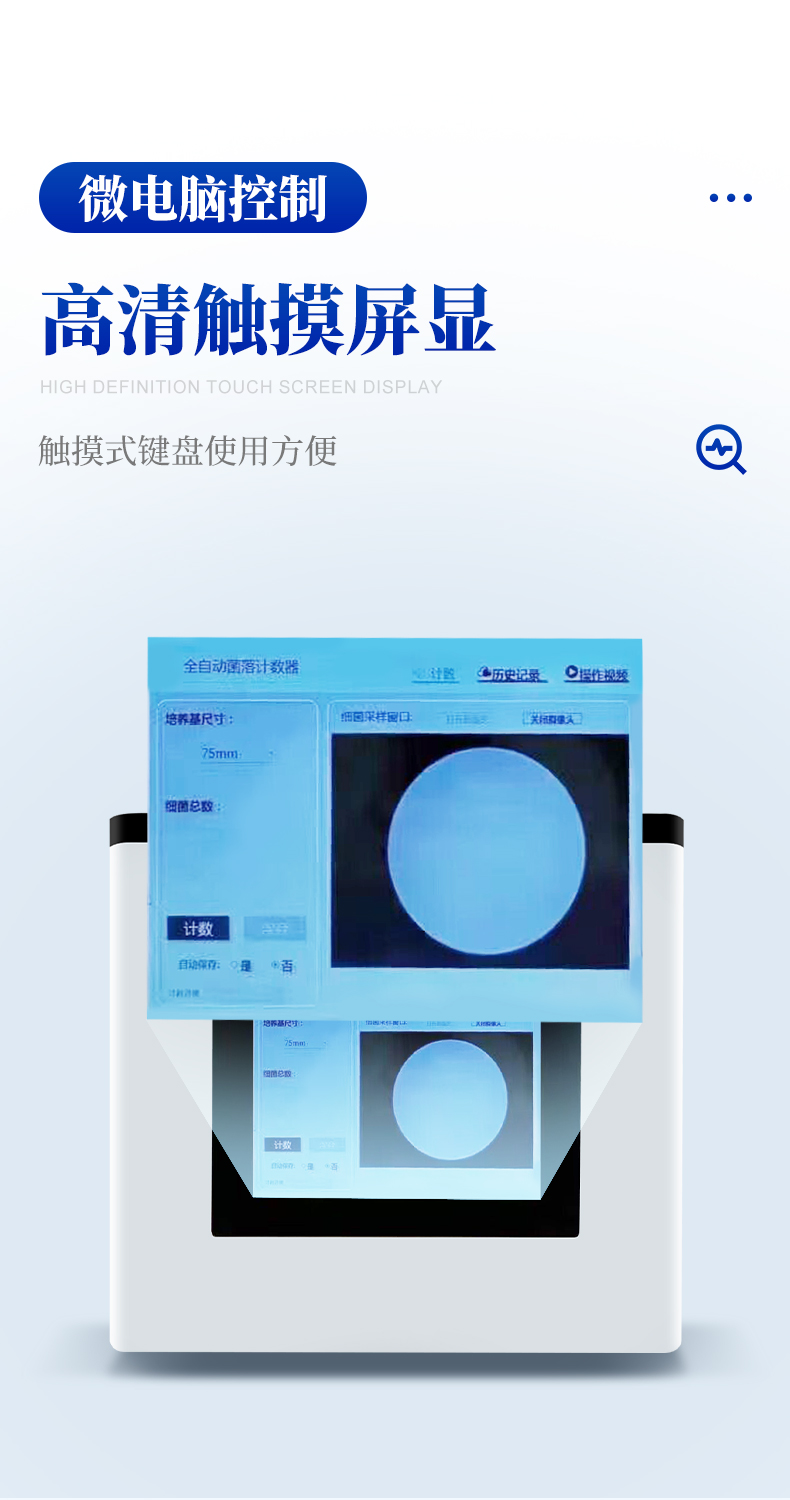Click the play icon next to 操作视频
This screenshot has width=790, height=1500.
(572, 671)
